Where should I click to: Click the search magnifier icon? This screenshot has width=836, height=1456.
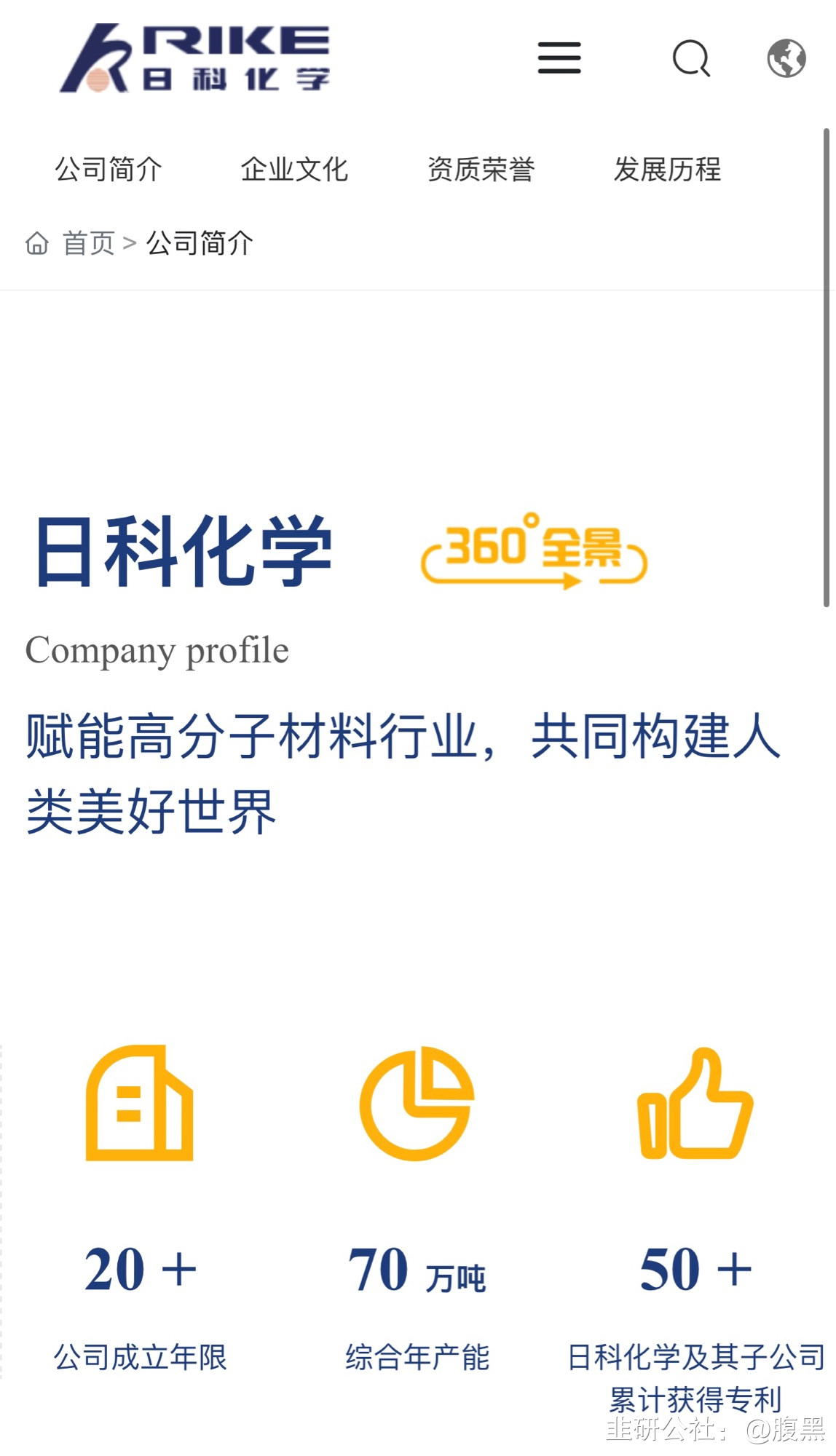pyautogui.click(x=692, y=60)
